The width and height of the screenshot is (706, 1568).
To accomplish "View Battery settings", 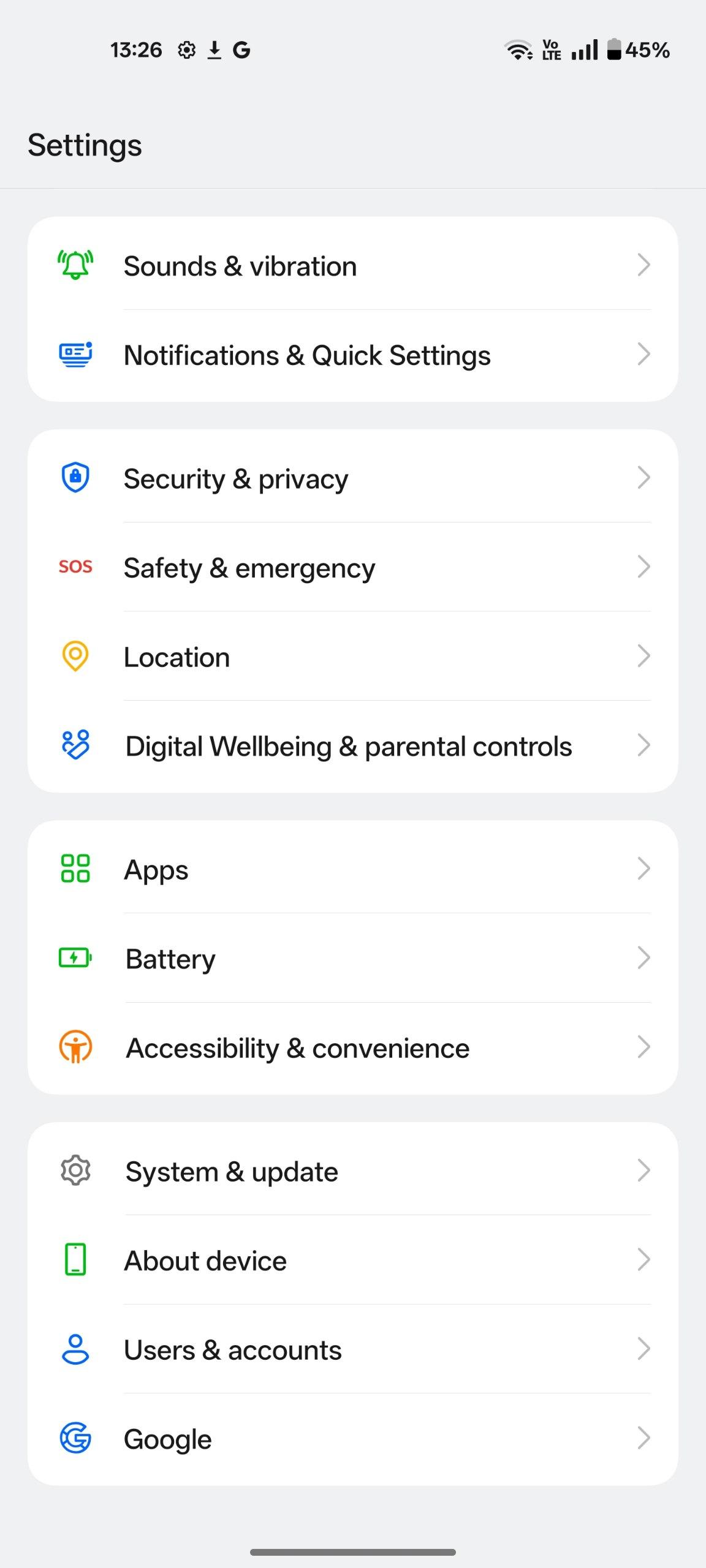I will (x=352, y=959).
